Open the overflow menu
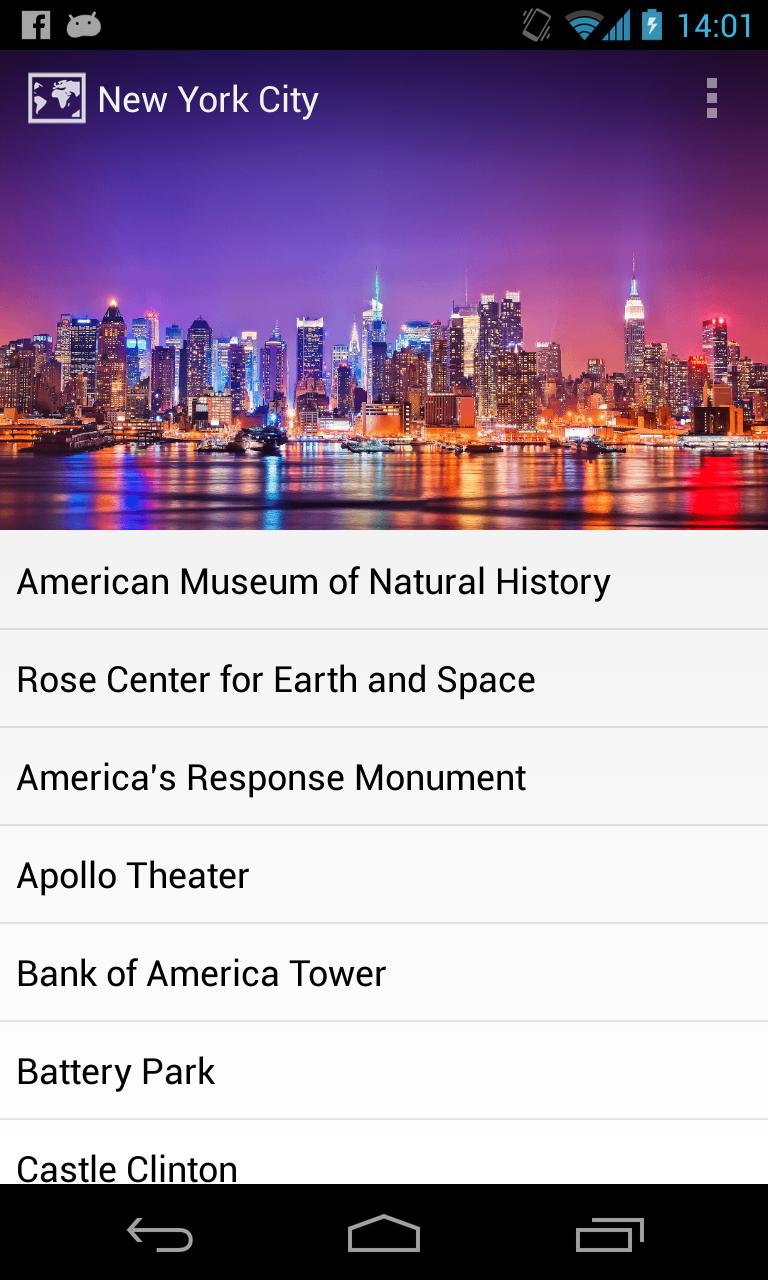The image size is (768, 1280). tap(711, 99)
